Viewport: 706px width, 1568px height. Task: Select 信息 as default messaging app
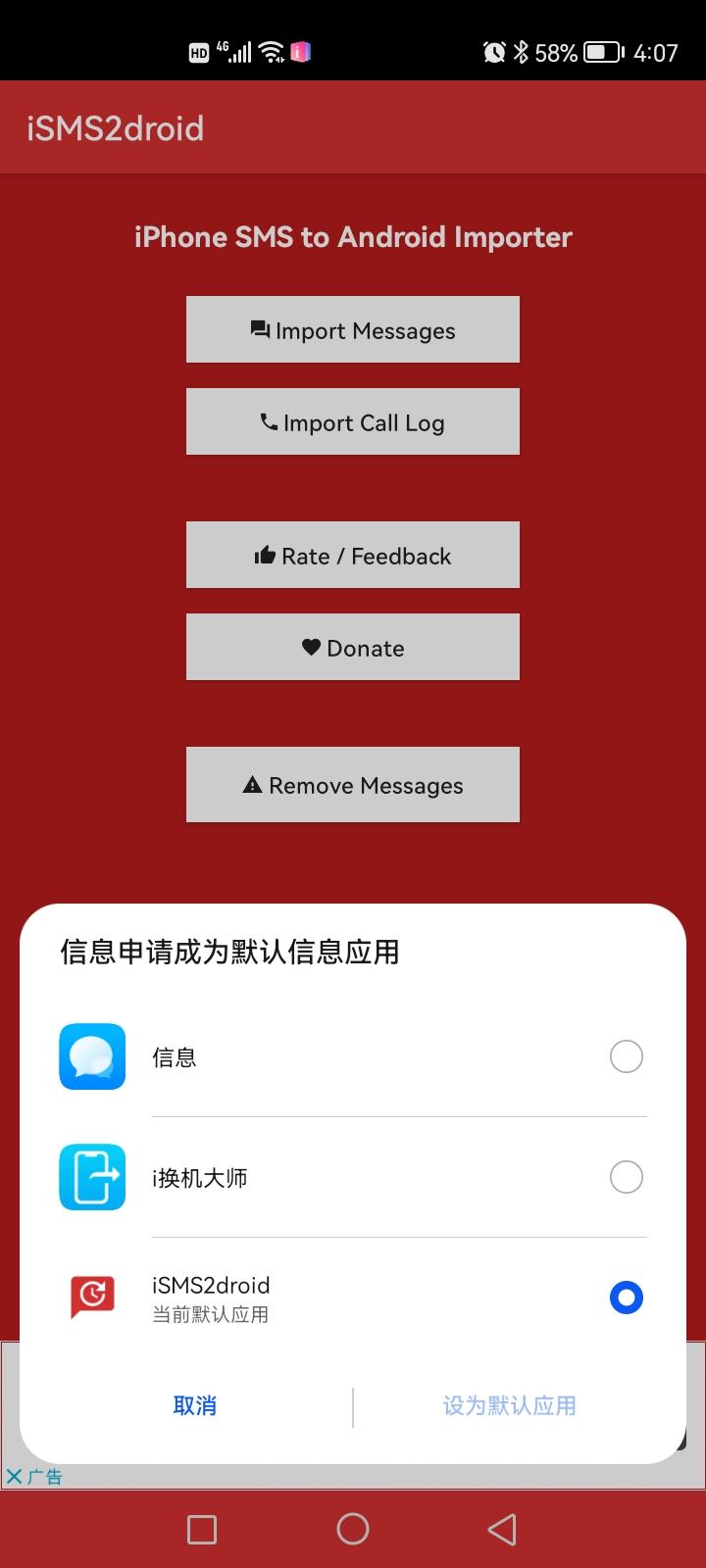click(x=626, y=1056)
